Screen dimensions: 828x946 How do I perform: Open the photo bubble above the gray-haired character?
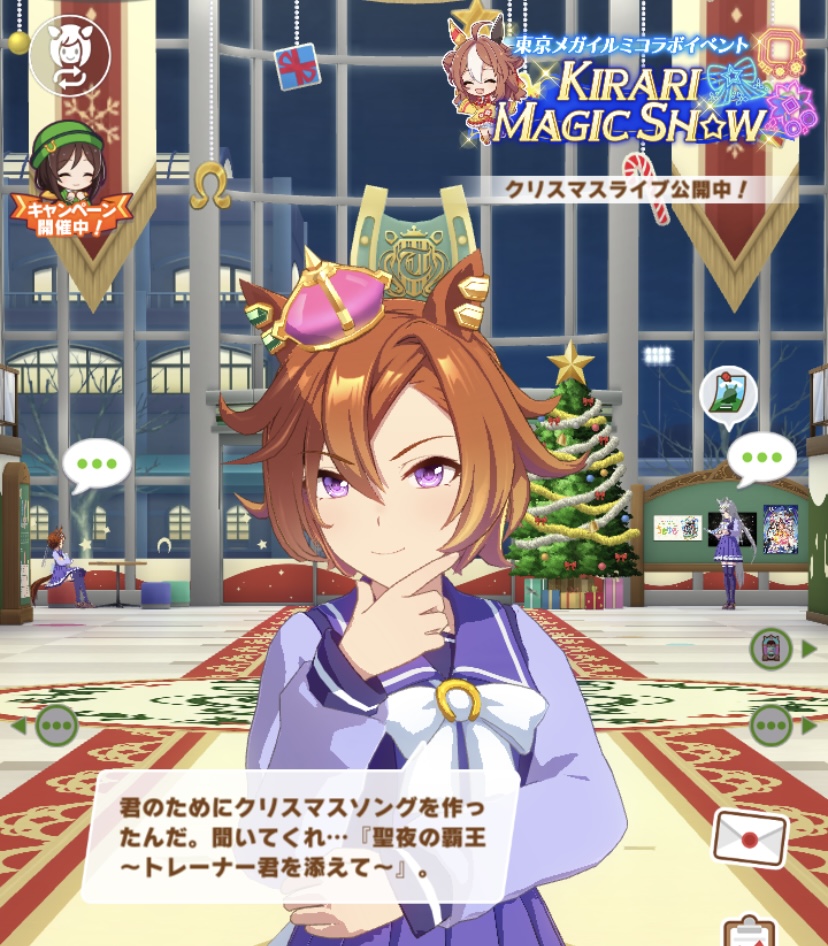pos(728,395)
